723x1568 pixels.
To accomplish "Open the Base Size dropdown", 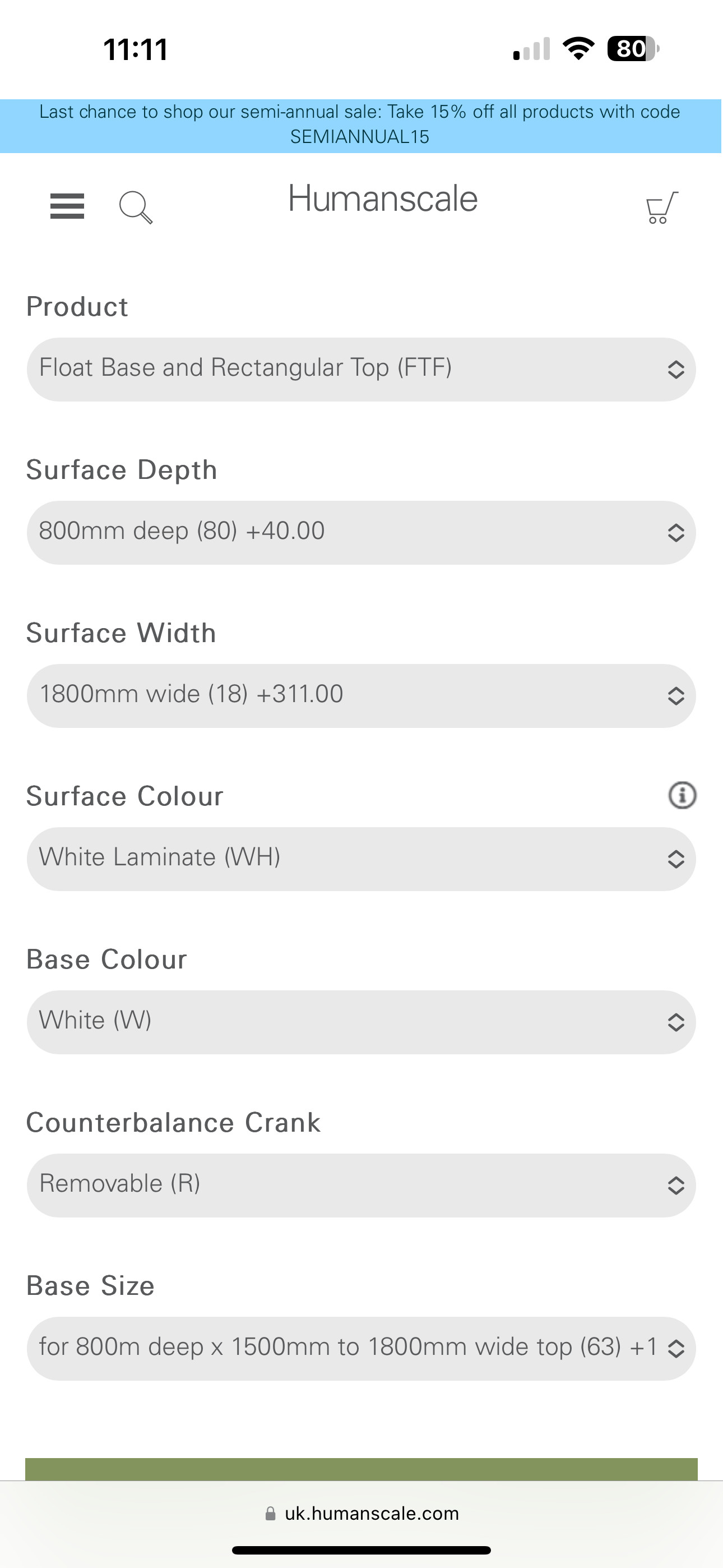I will [x=361, y=1348].
